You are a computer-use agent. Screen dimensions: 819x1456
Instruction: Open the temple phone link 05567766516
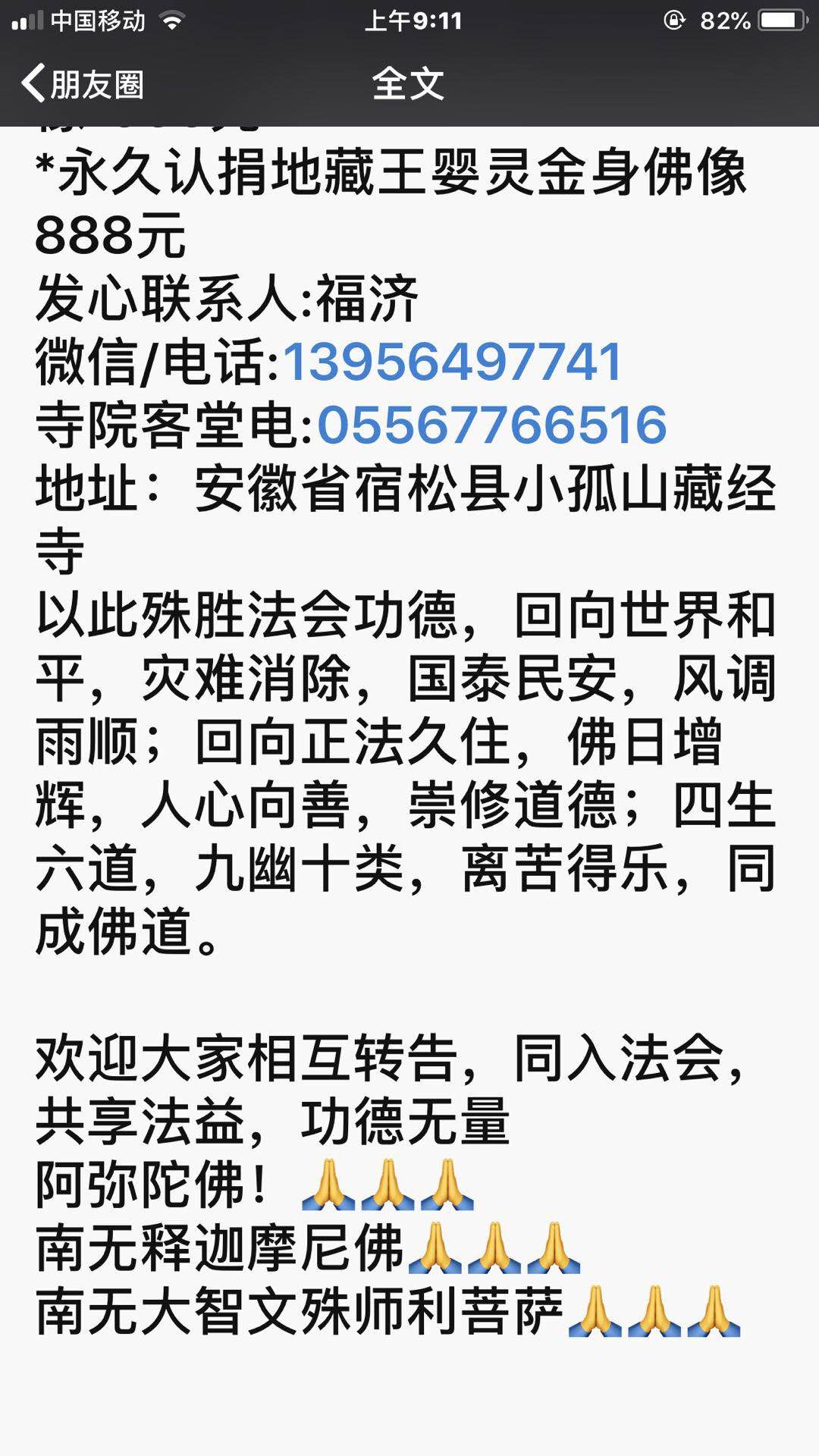click(x=491, y=425)
